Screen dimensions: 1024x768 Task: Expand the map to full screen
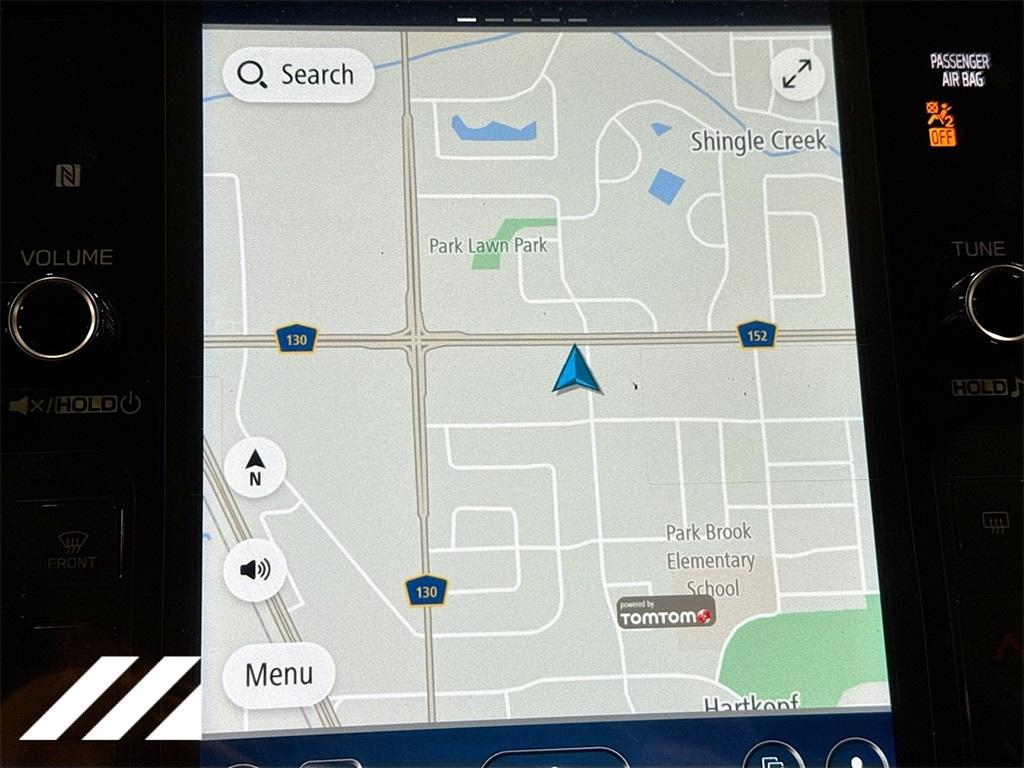797,75
